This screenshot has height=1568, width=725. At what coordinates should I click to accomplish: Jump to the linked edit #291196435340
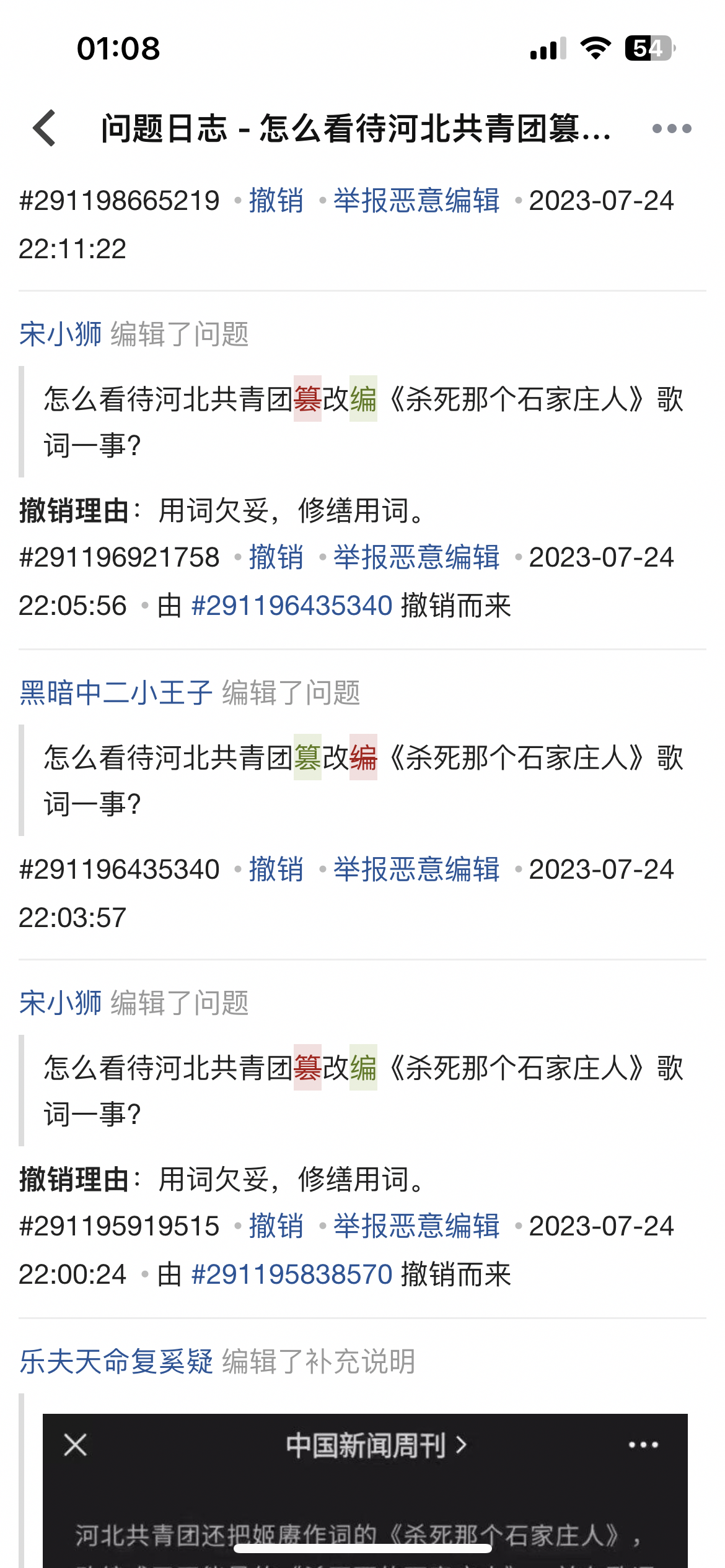(x=292, y=606)
